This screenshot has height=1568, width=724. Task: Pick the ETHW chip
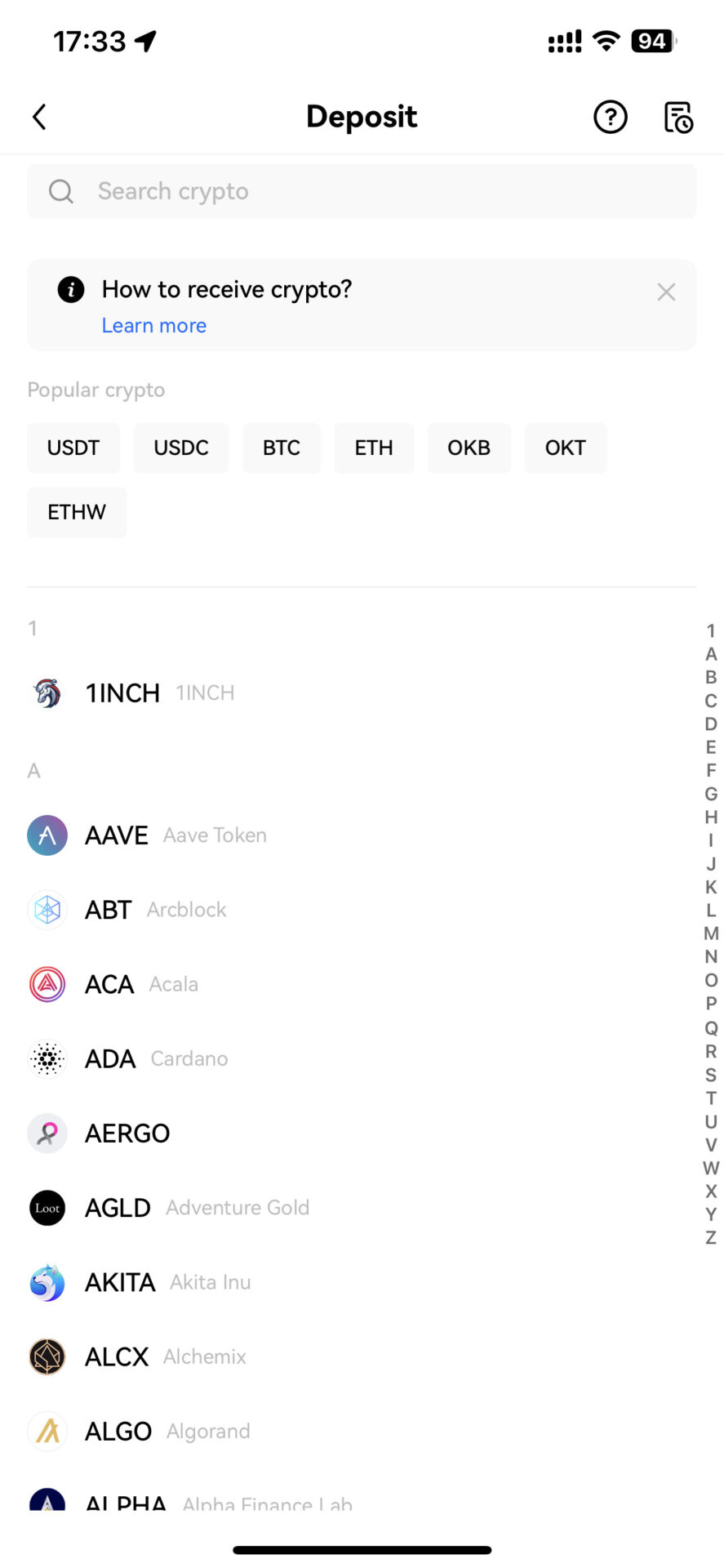(77, 512)
